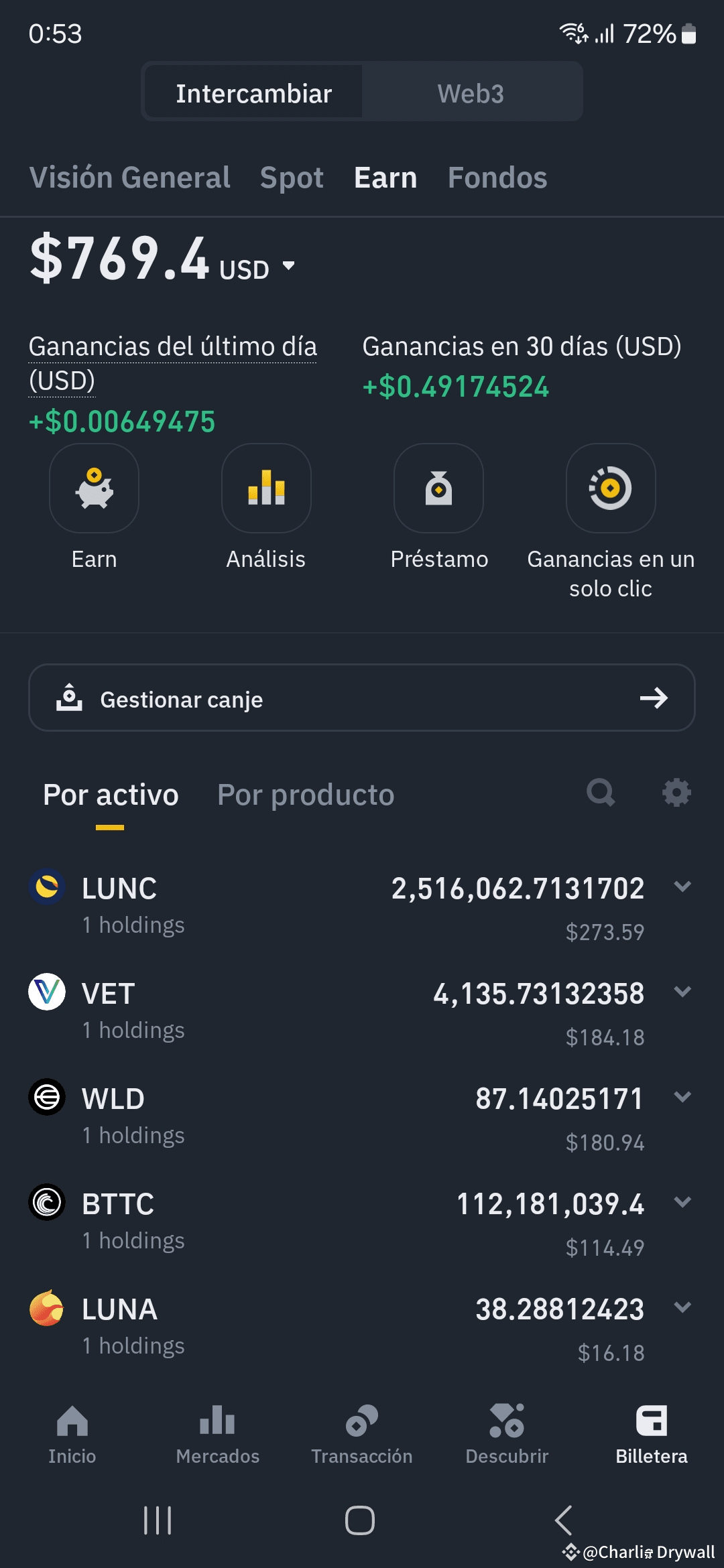Image resolution: width=724 pixels, height=1568 pixels.
Task: Expand the LUNC holdings row
Action: 682,887
